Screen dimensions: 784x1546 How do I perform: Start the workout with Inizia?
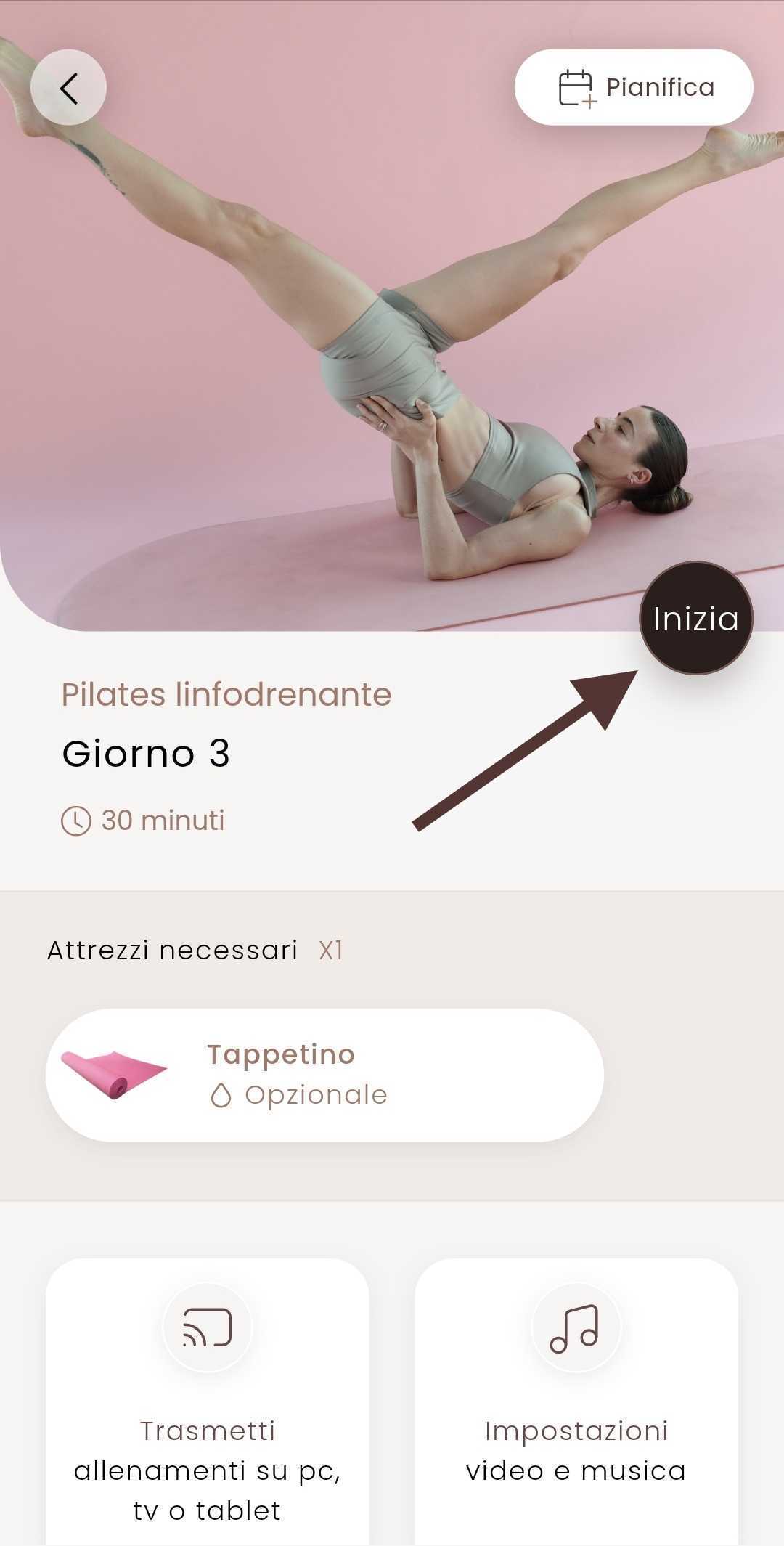click(x=695, y=619)
